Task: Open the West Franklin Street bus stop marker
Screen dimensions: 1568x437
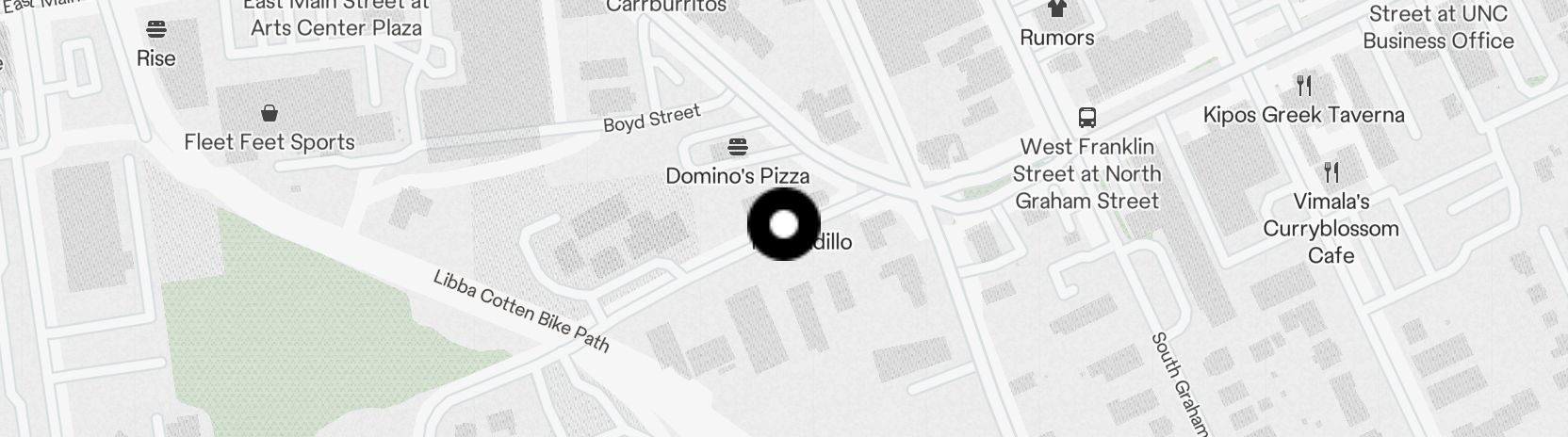Action: 1086,118
